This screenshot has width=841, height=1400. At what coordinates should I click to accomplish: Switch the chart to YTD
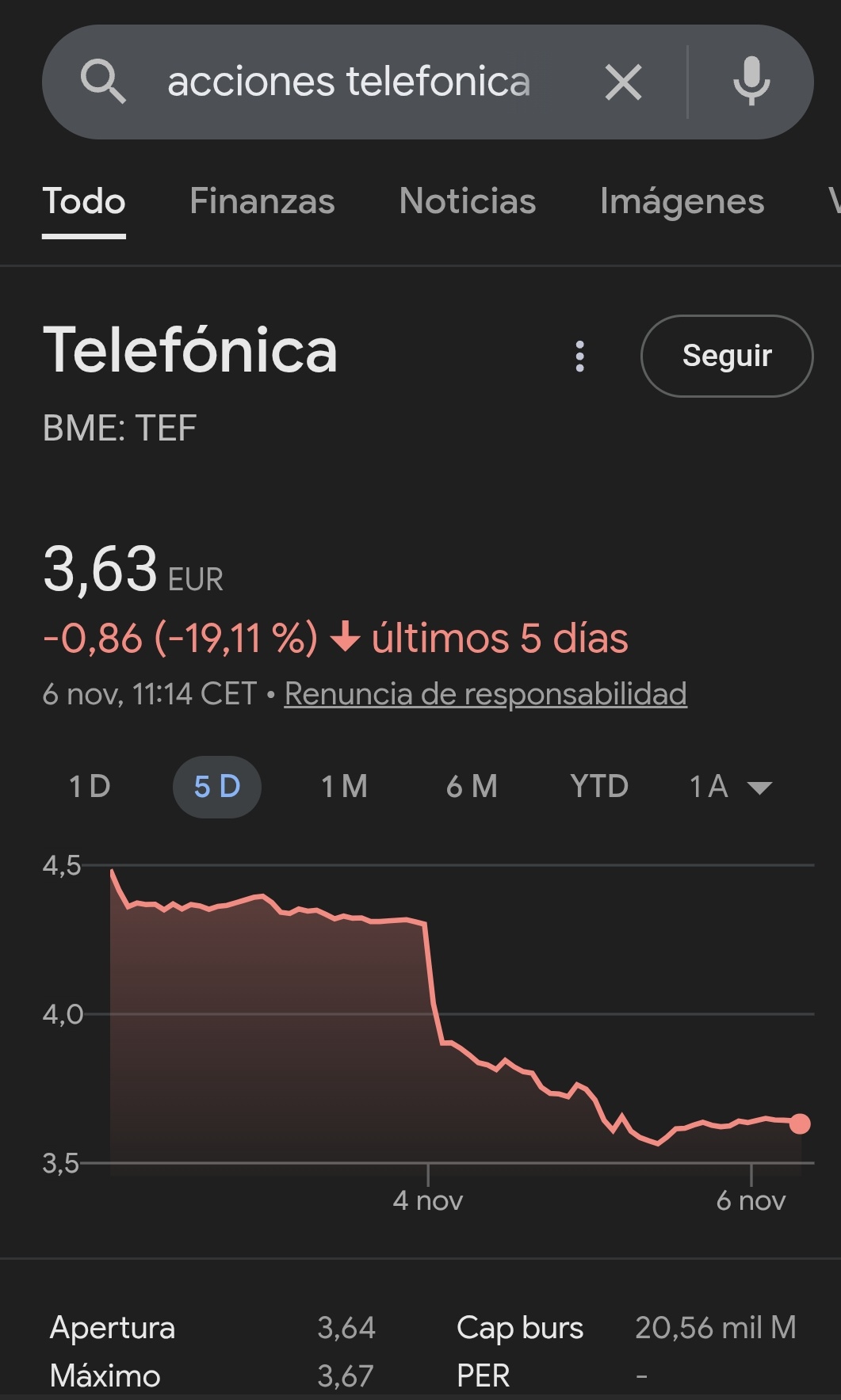point(598,787)
